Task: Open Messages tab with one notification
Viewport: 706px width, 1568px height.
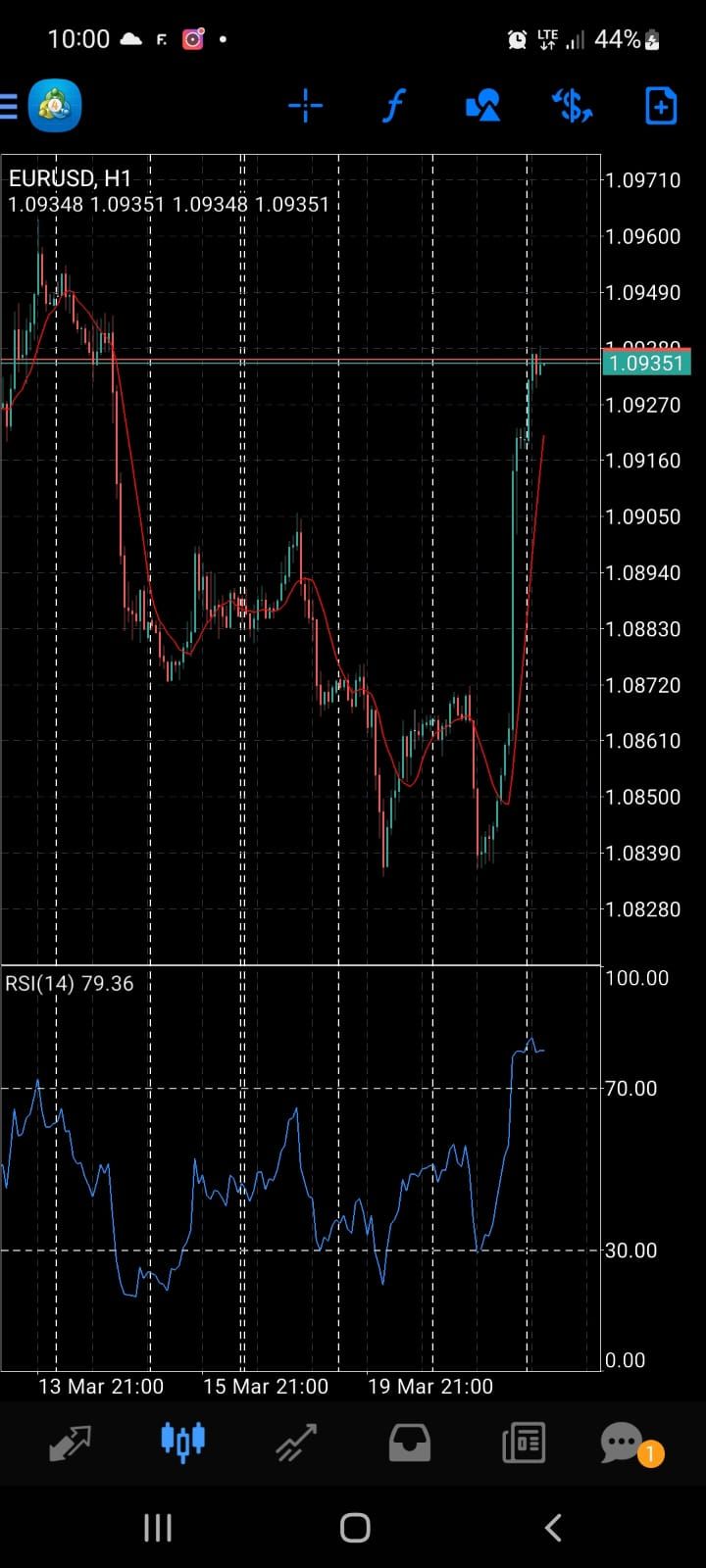Action: pos(622,1443)
